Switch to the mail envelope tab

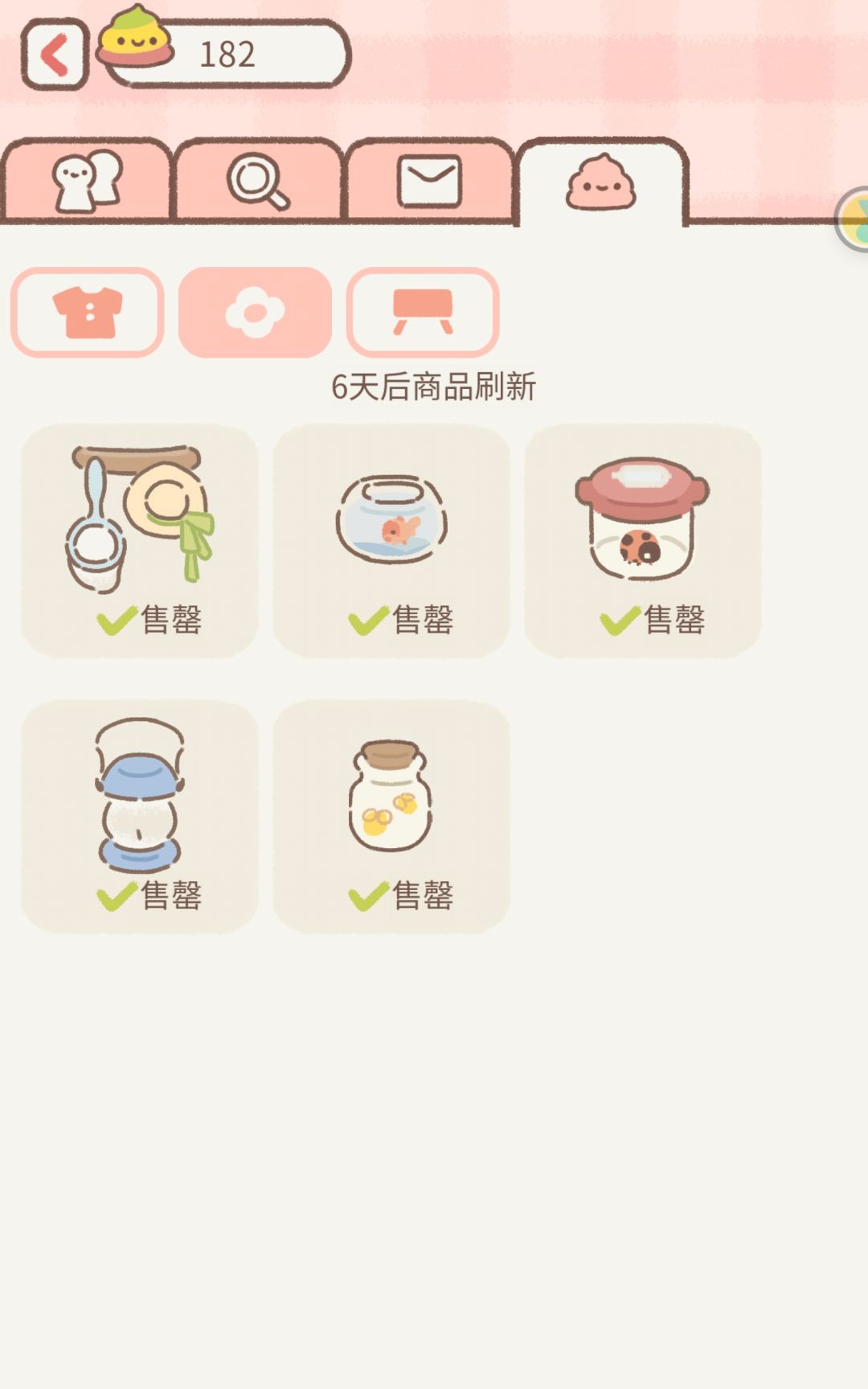pos(430,181)
